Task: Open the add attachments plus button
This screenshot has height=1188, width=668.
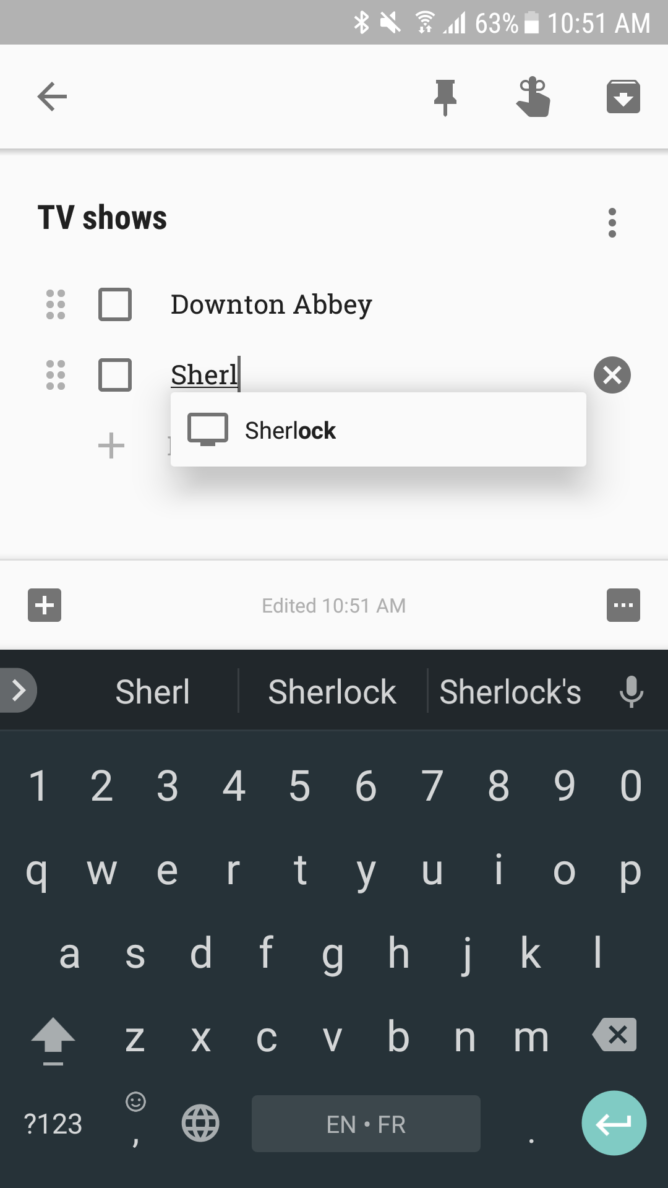Action: pos(44,605)
